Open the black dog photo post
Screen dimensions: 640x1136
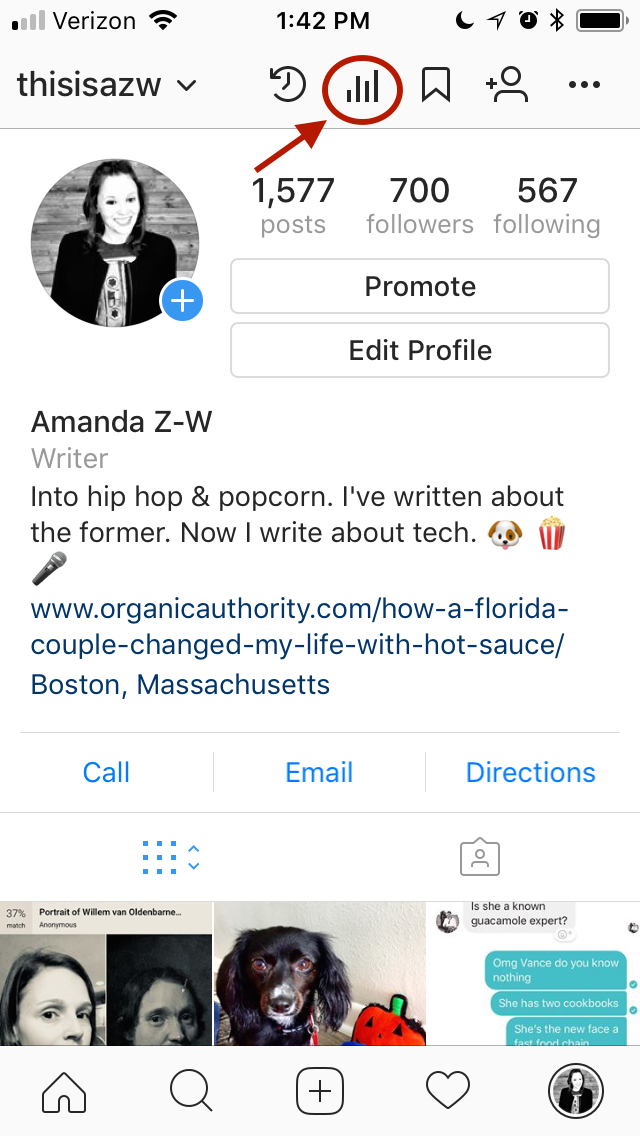point(320,973)
